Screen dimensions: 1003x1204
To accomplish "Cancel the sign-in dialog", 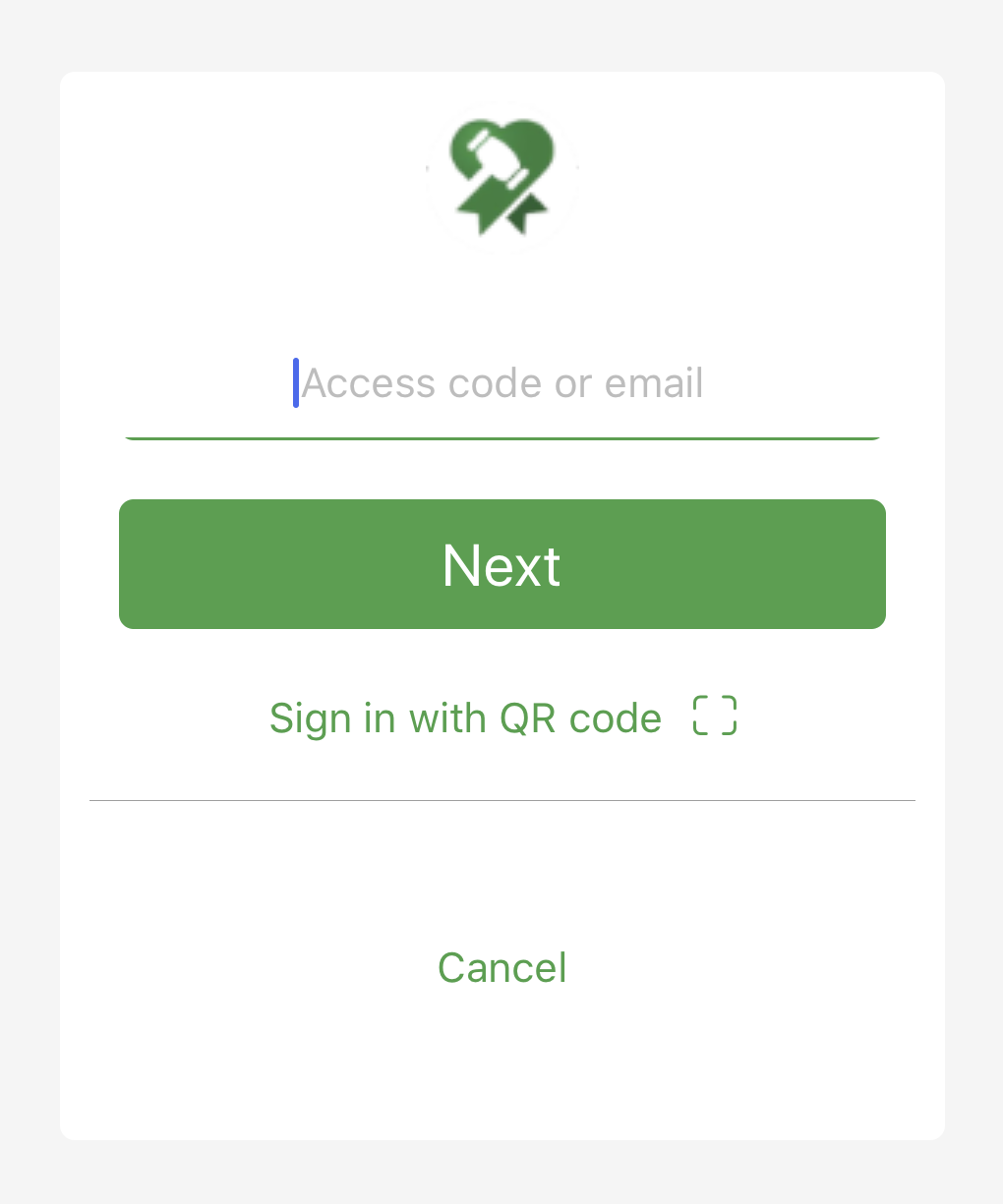I will [x=501, y=968].
